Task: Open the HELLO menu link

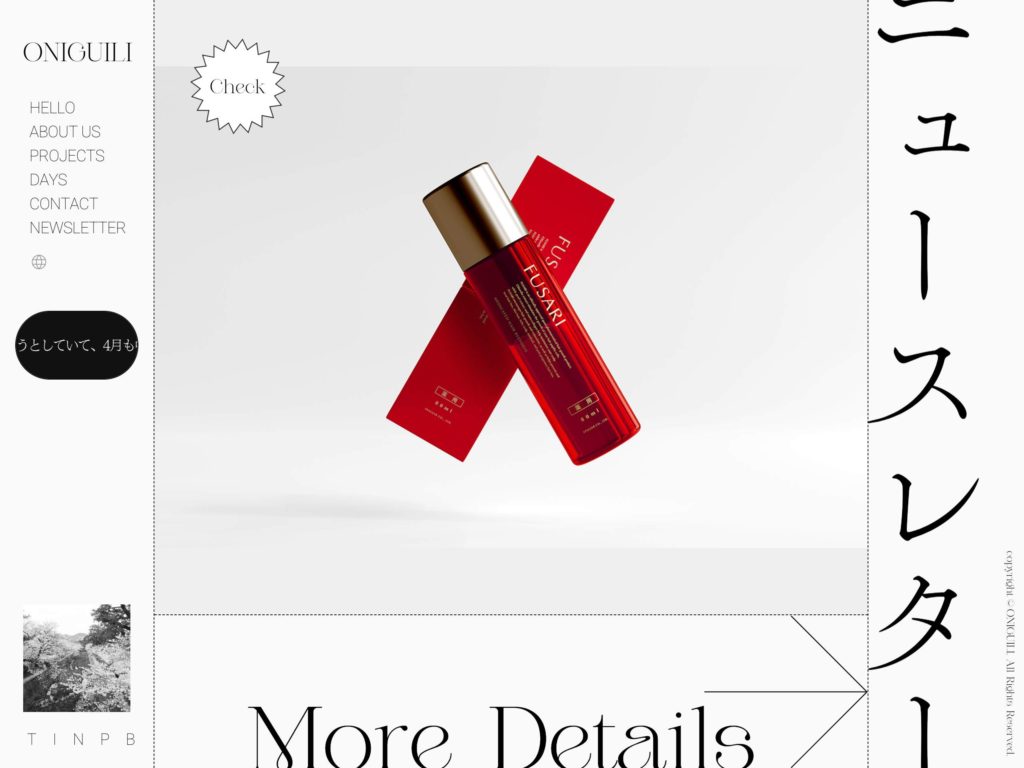Action: tap(52, 108)
